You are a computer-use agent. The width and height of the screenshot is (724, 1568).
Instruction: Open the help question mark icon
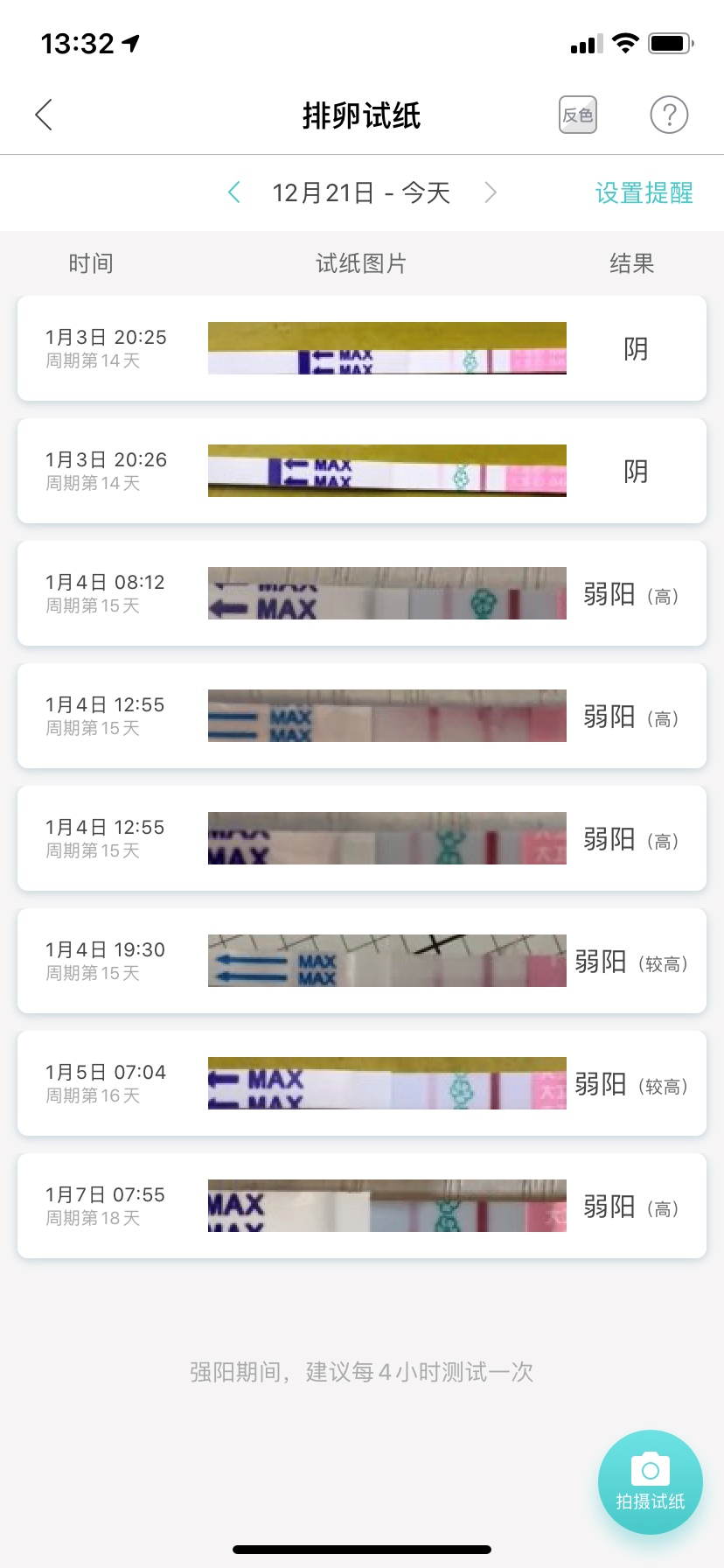(x=669, y=115)
